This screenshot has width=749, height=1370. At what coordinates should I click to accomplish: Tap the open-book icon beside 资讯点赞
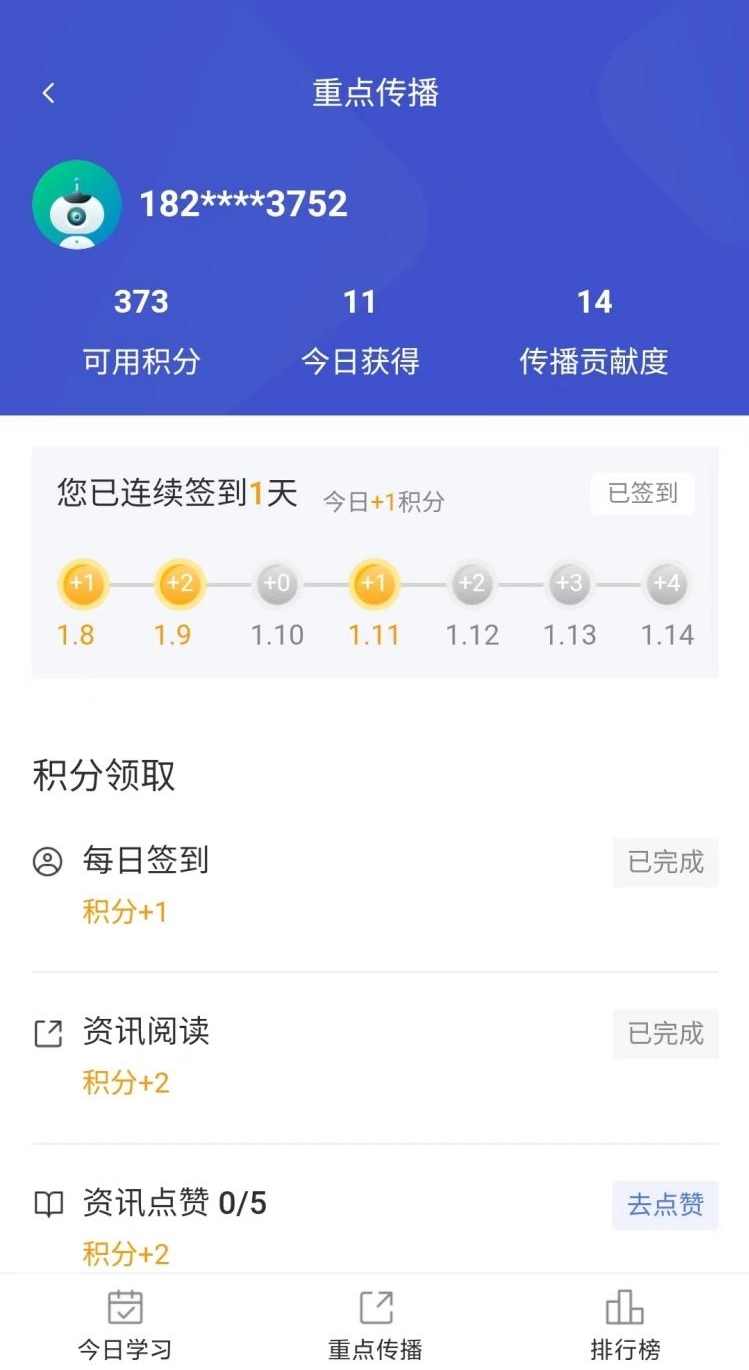click(48, 1204)
